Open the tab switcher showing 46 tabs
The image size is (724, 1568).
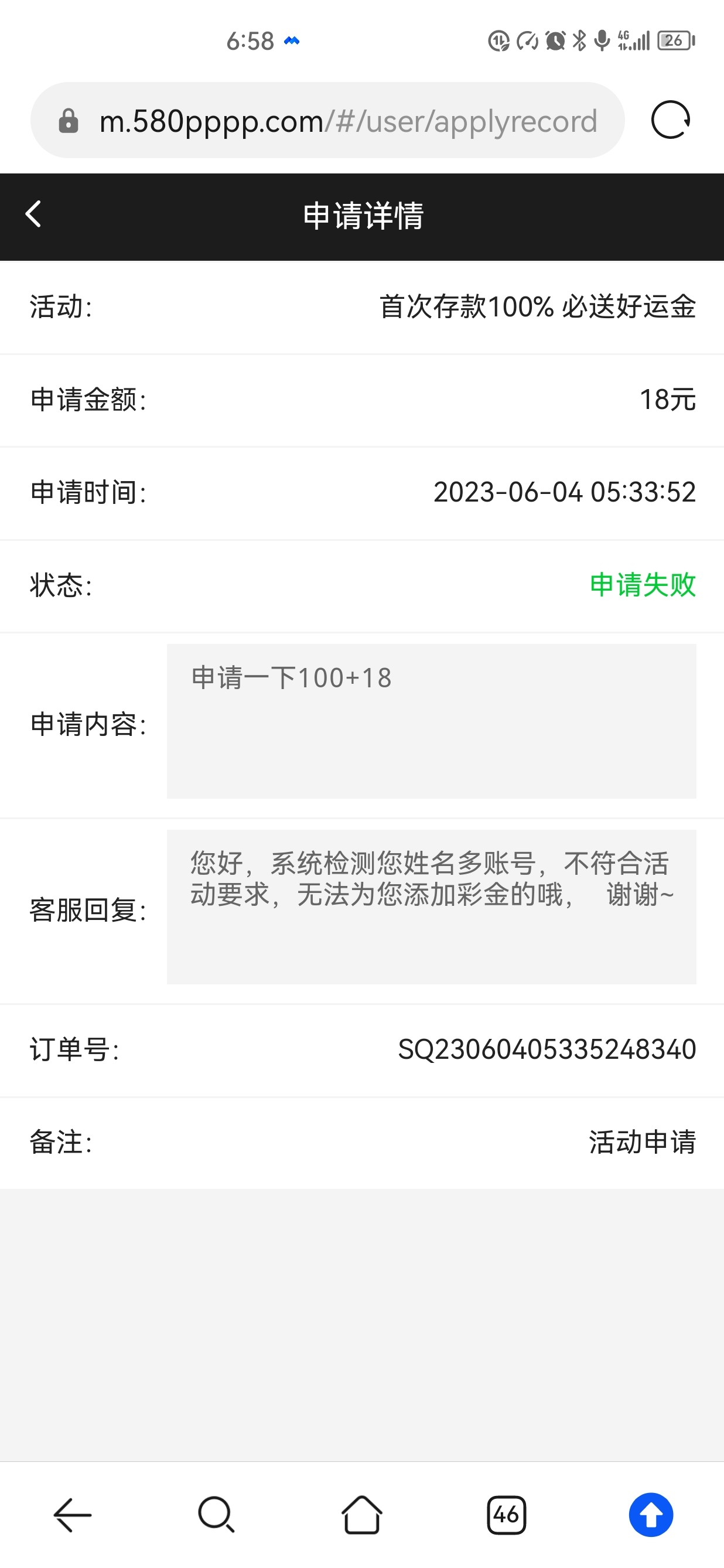click(x=507, y=1515)
